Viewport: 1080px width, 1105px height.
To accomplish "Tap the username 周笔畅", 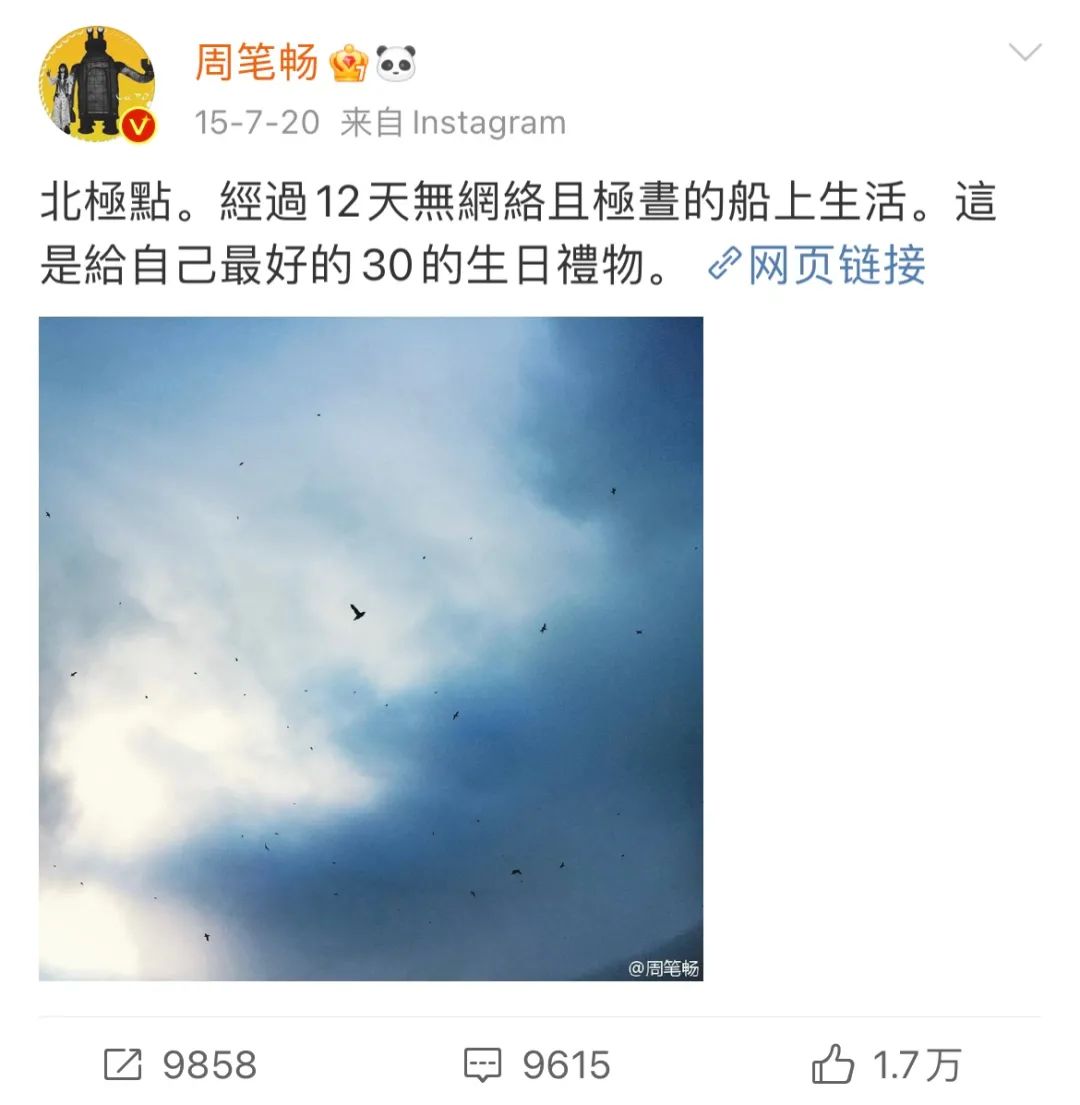I will click(256, 63).
